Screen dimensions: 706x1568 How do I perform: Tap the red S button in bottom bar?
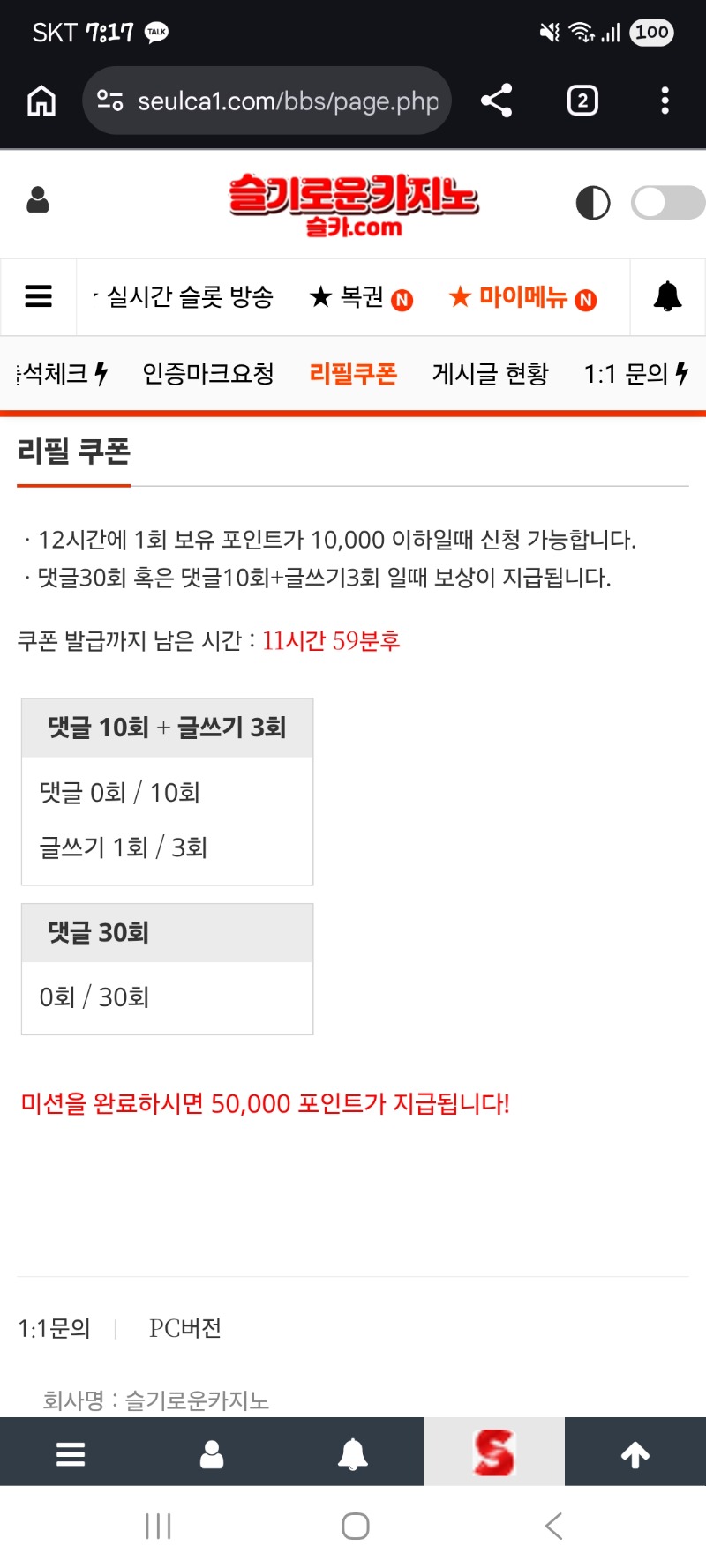[x=494, y=1453]
